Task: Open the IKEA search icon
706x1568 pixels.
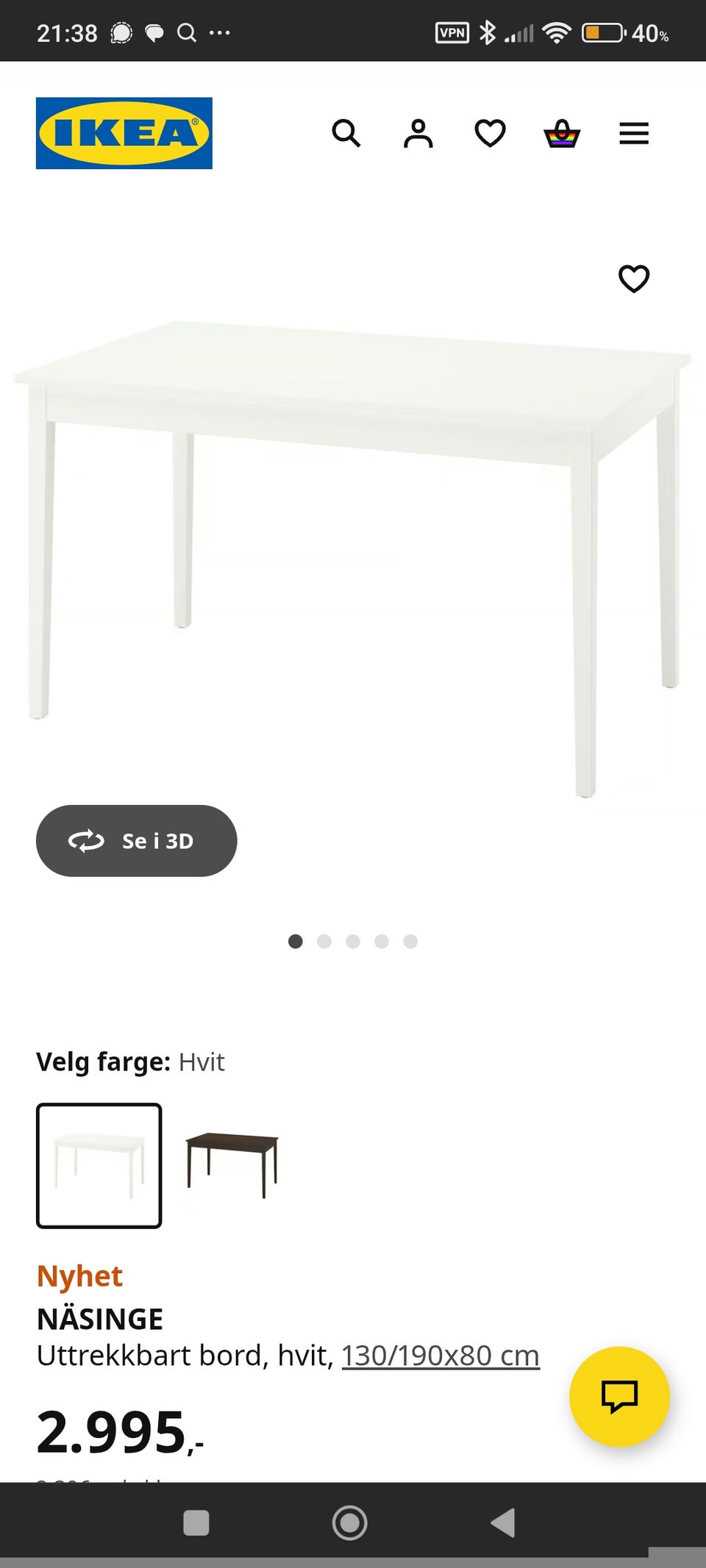Action: pyautogui.click(x=346, y=134)
